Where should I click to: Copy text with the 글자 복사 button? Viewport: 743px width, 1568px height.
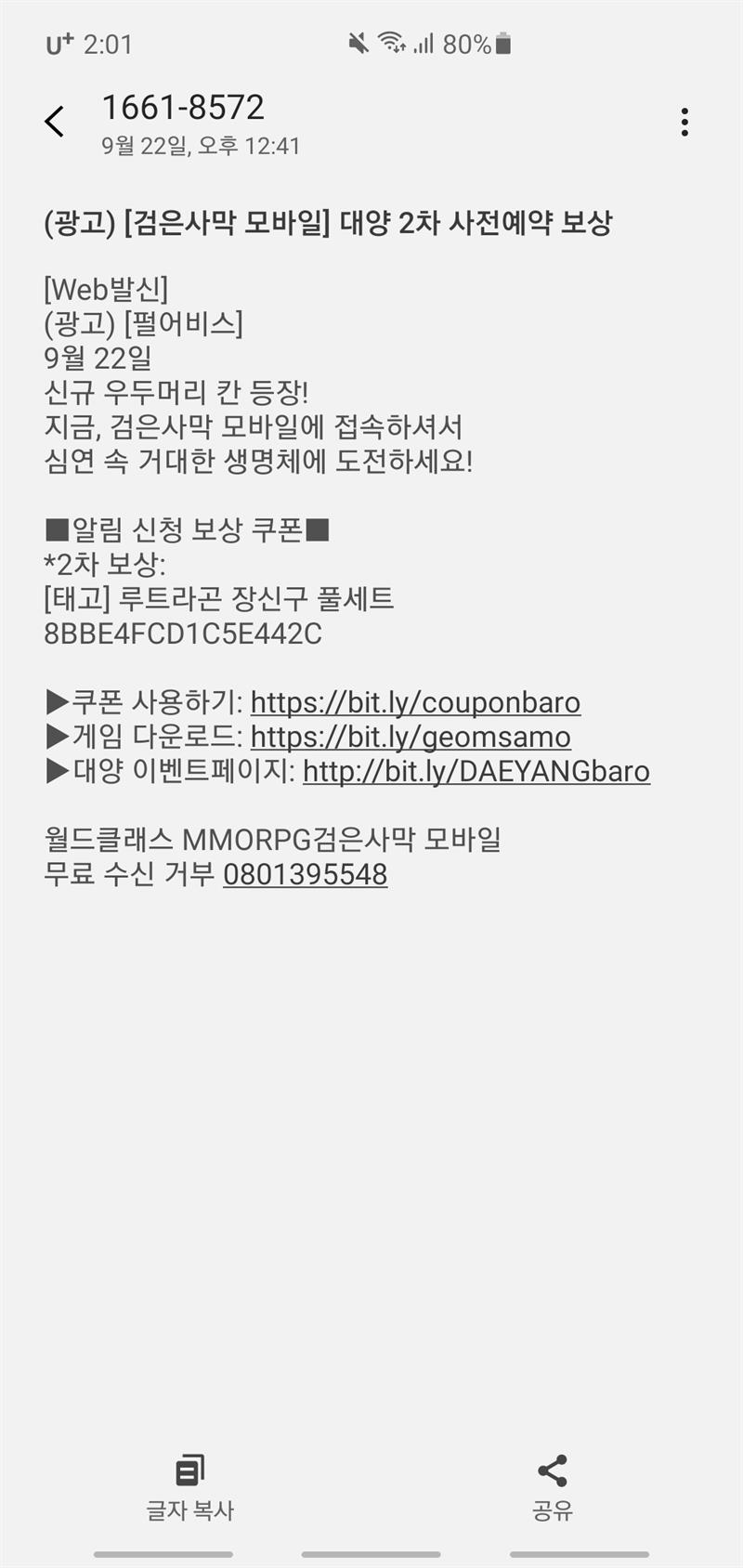[x=190, y=1487]
